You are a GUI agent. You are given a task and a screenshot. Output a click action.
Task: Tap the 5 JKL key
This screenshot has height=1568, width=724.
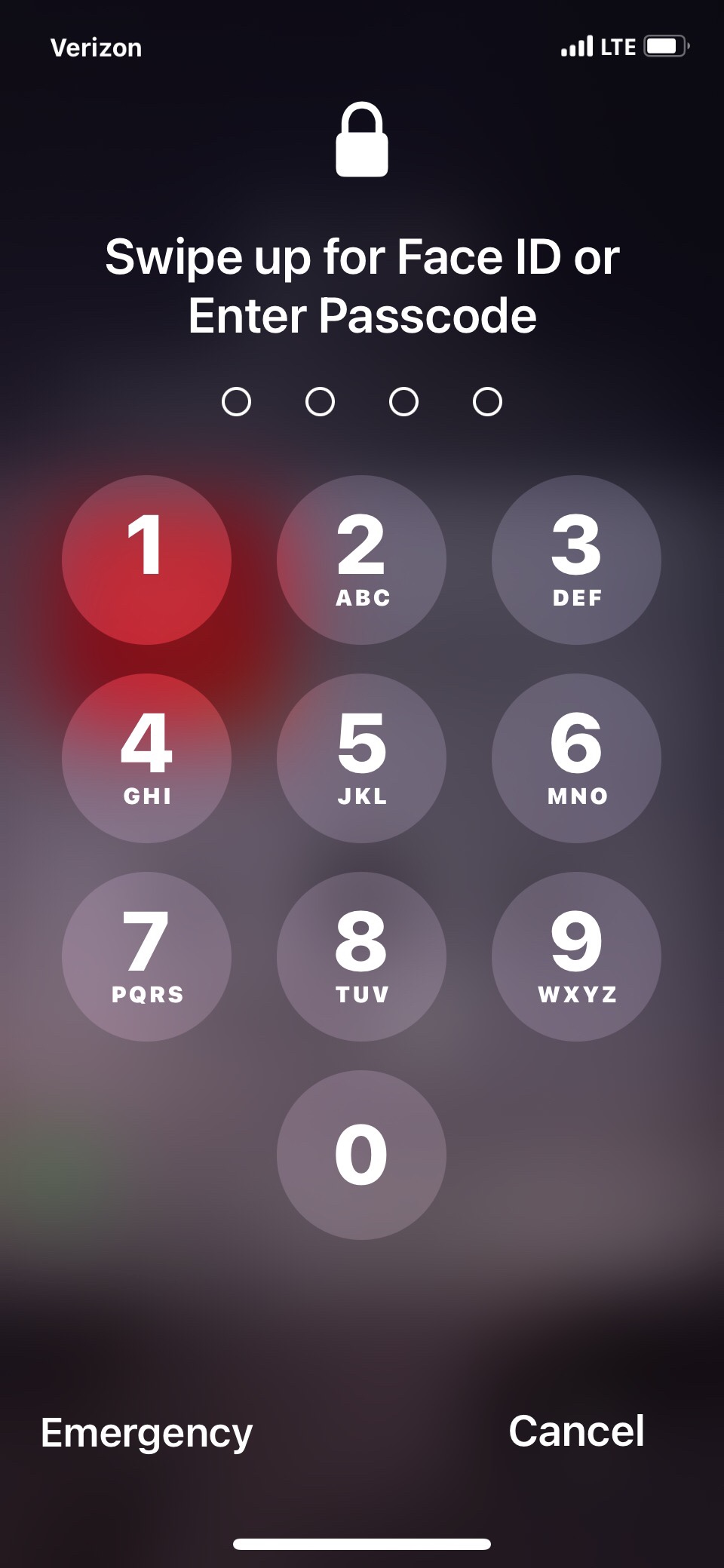click(361, 758)
